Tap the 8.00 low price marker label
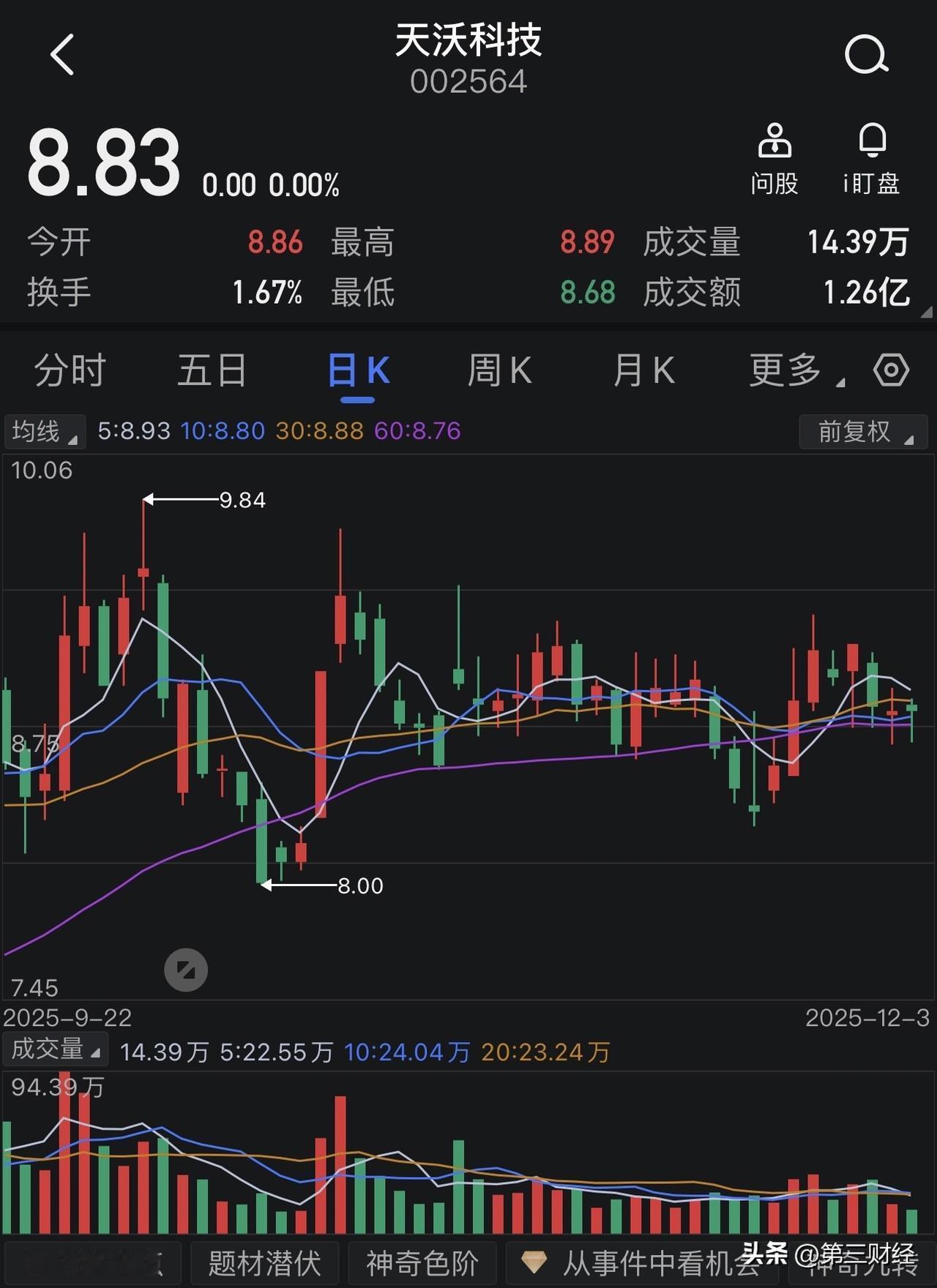The width and height of the screenshot is (937, 1288). [360, 885]
